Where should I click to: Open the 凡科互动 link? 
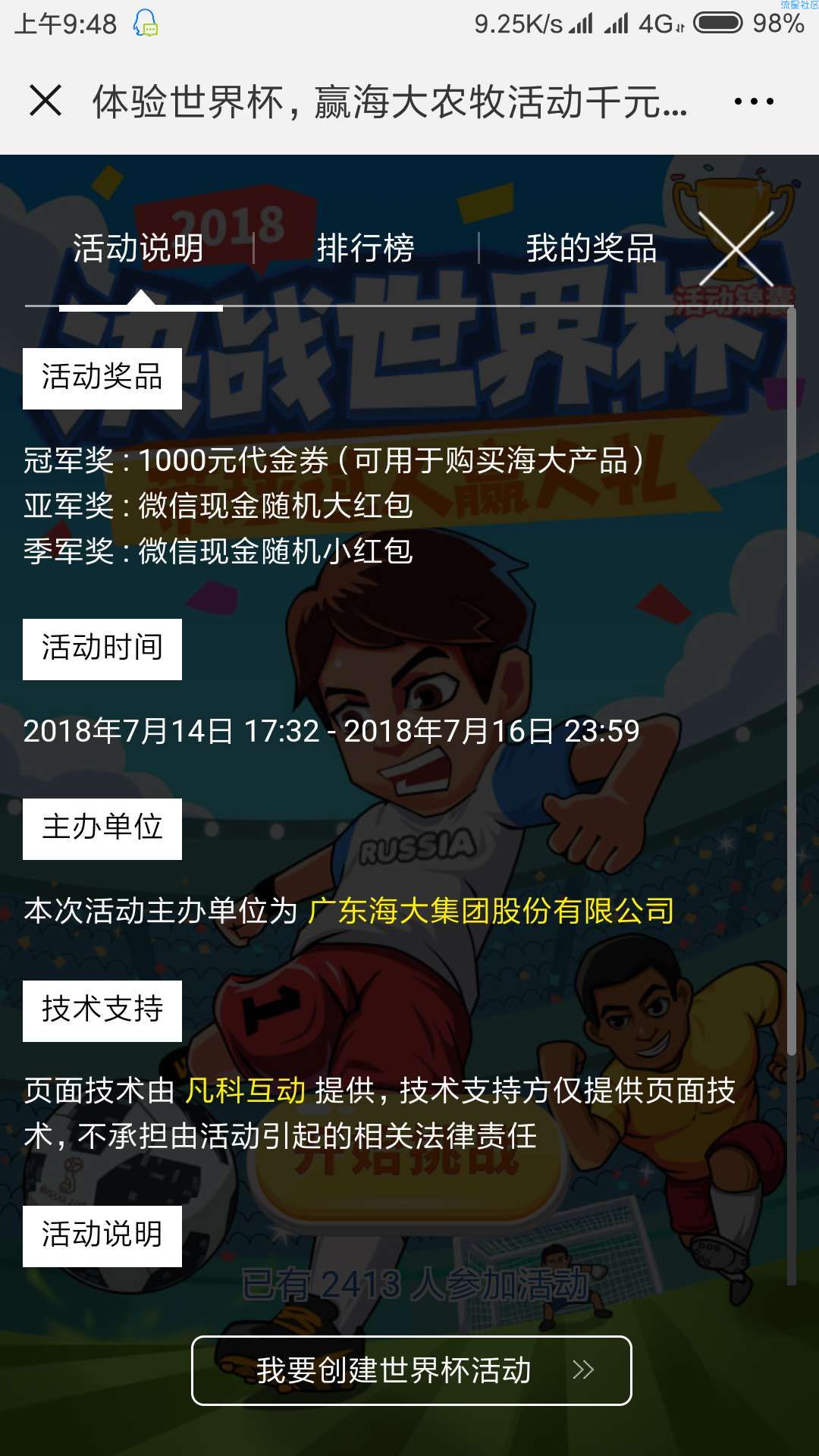tap(246, 1091)
